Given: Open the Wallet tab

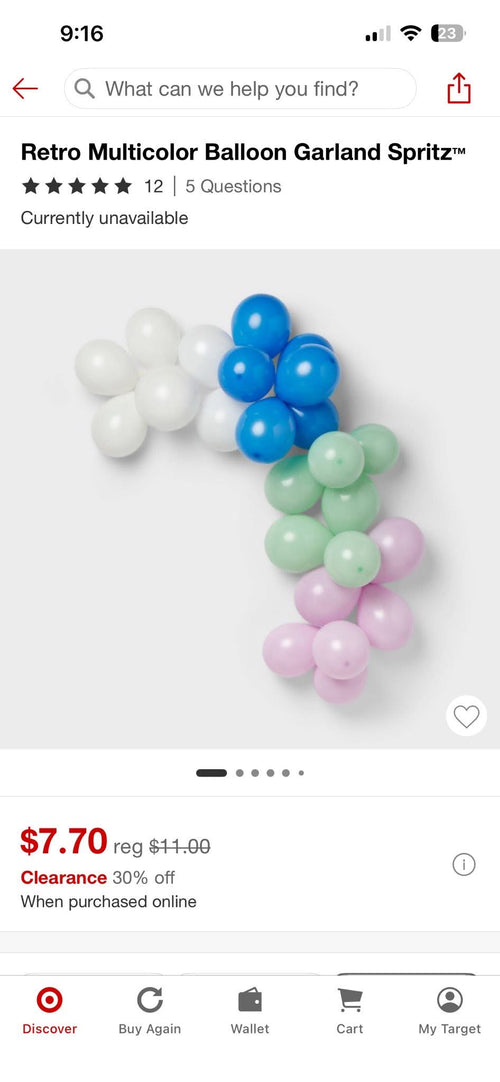Looking at the screenshot, I should pyautogui.click(x=250, y=1011).
